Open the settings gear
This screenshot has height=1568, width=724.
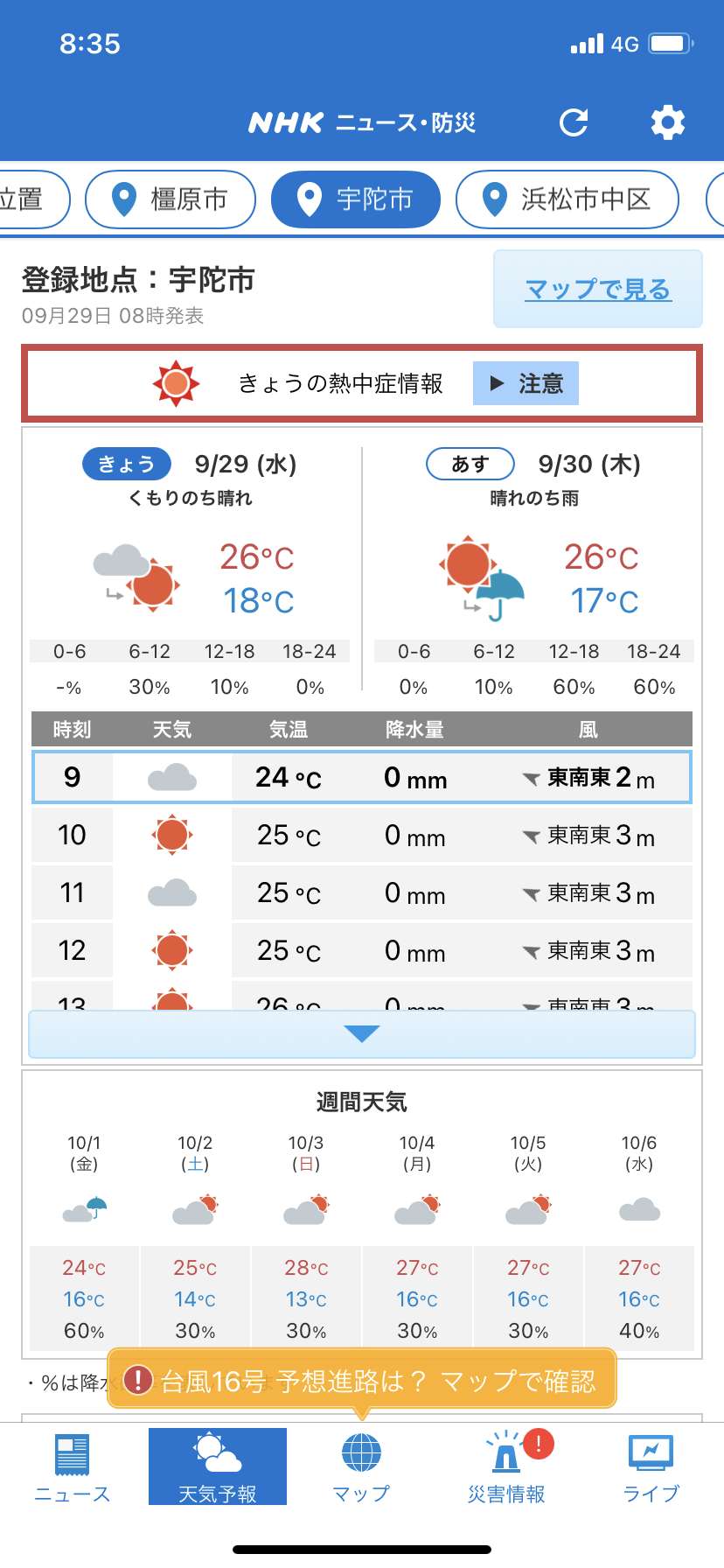coord(667,122)
